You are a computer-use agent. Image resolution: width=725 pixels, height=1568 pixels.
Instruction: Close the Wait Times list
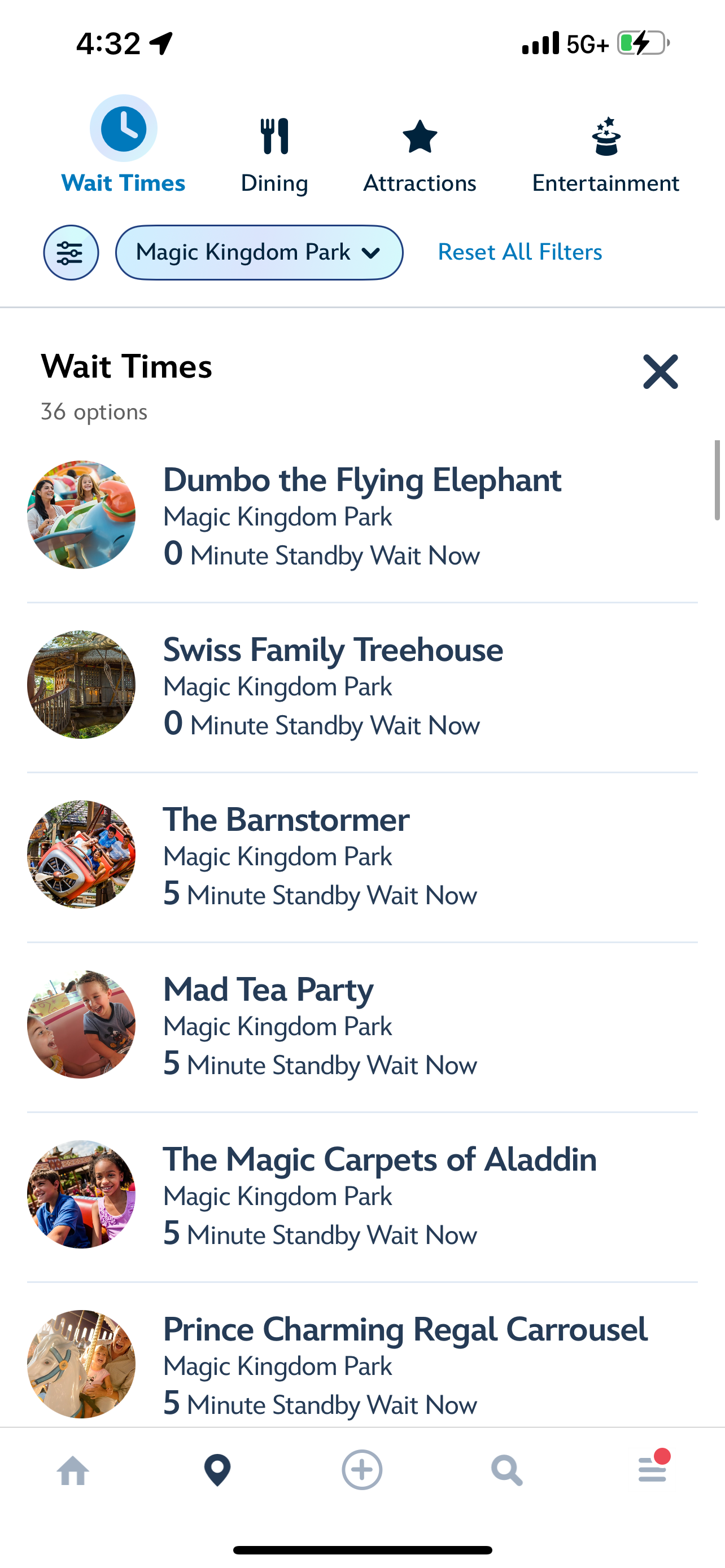[660, 372]
